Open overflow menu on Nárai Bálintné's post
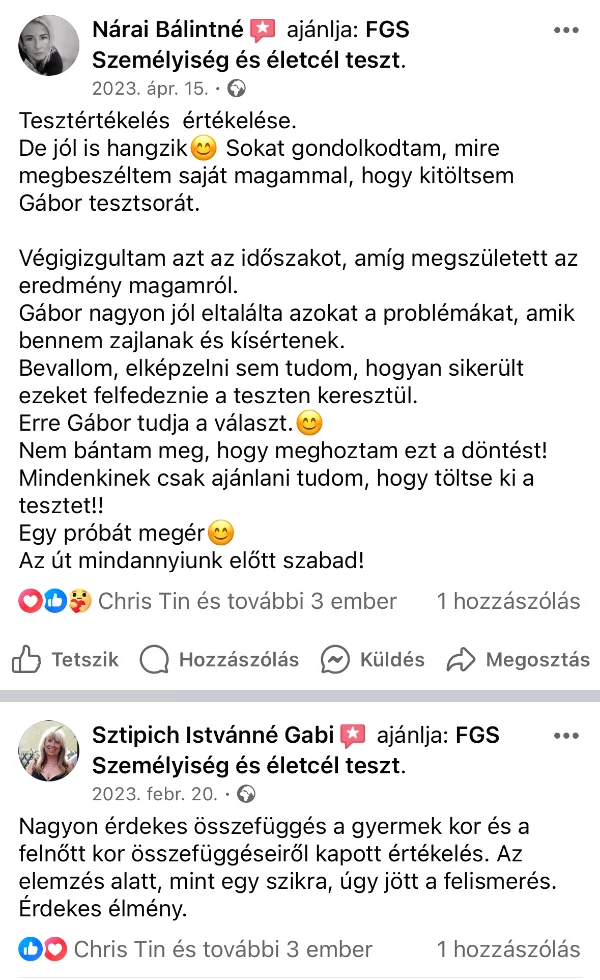Viewport: 600px width, 980px height. (x=565, y=31)
